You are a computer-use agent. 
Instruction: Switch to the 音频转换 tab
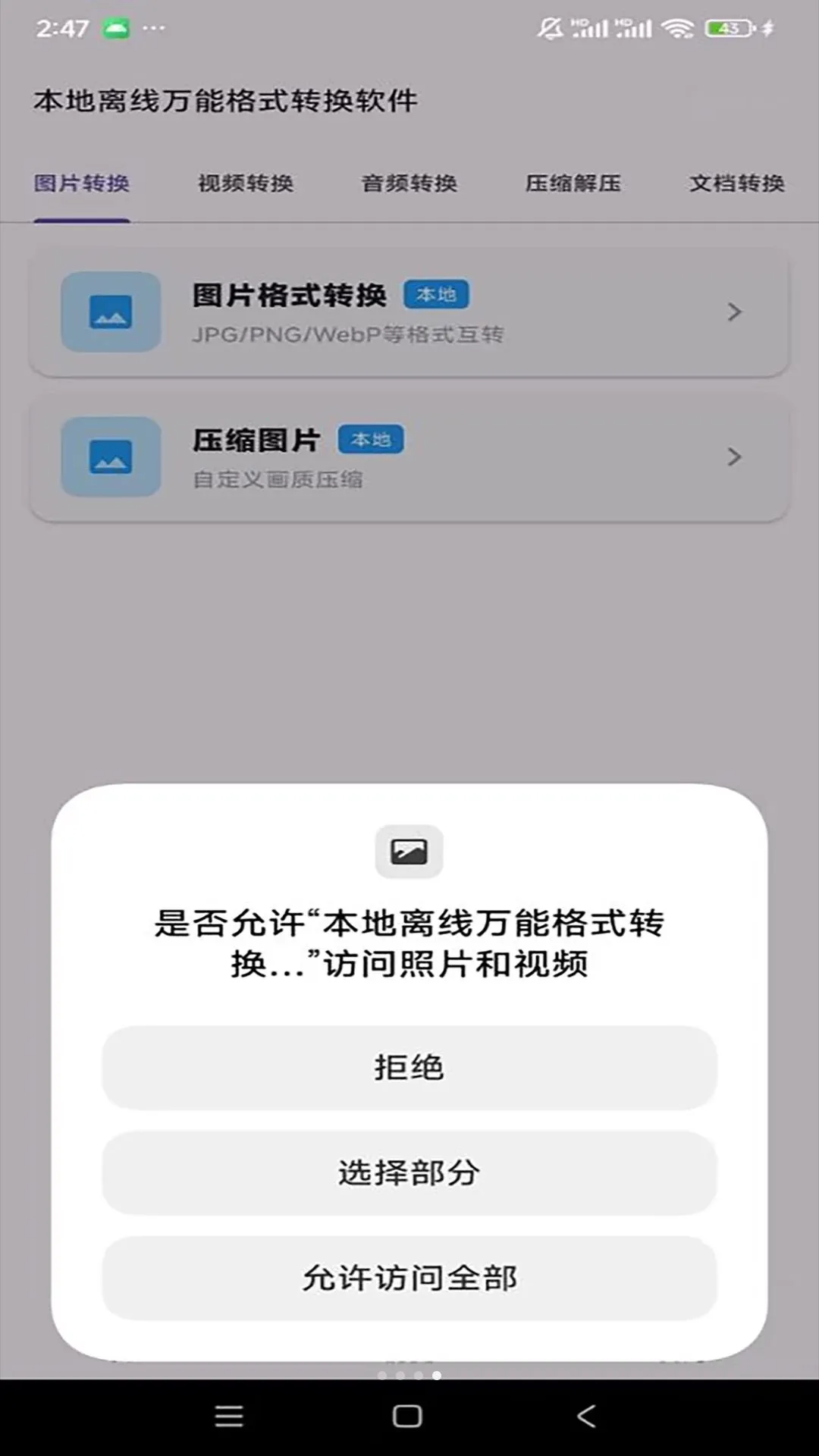[409, 183]
